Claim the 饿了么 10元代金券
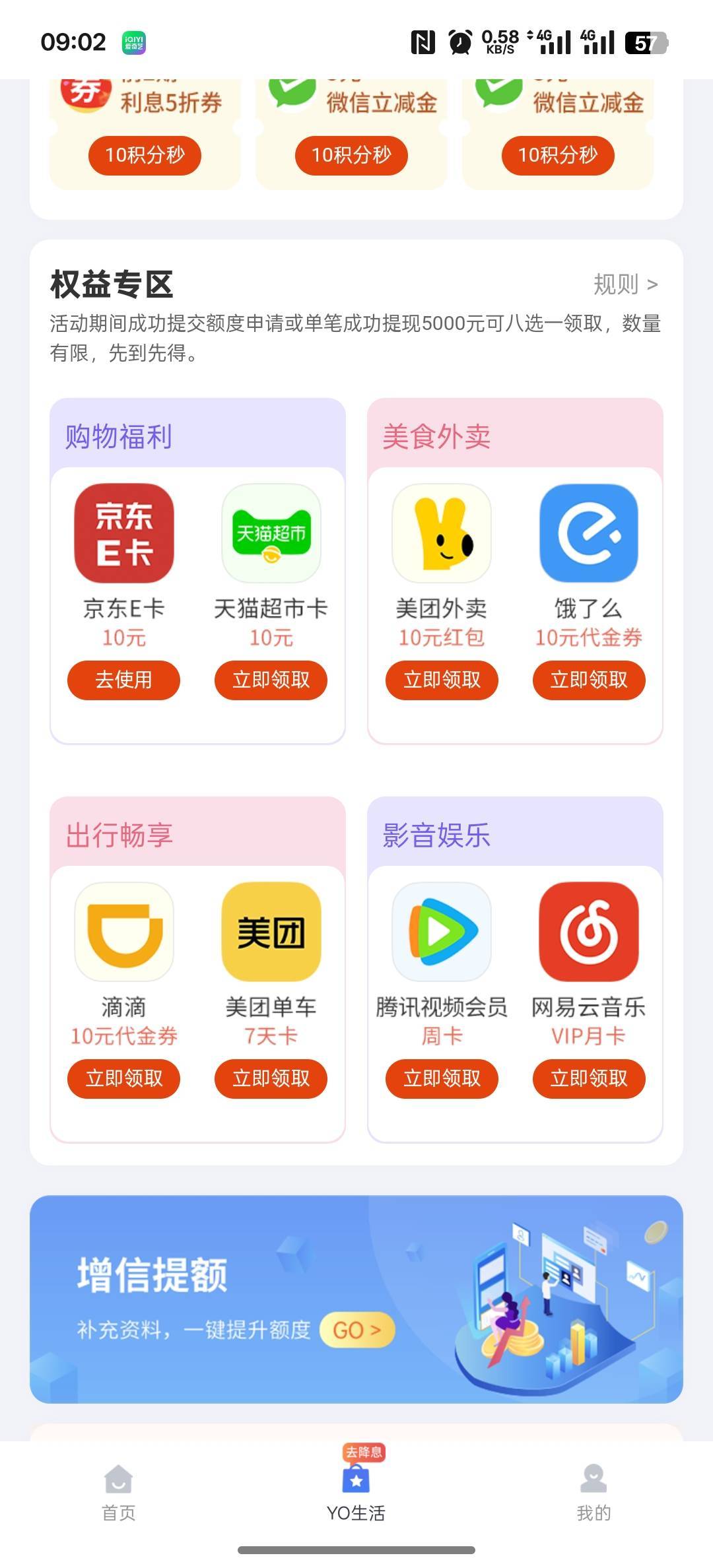The image size is (713, 1568). pyautogui.click(x=589, y=680)
